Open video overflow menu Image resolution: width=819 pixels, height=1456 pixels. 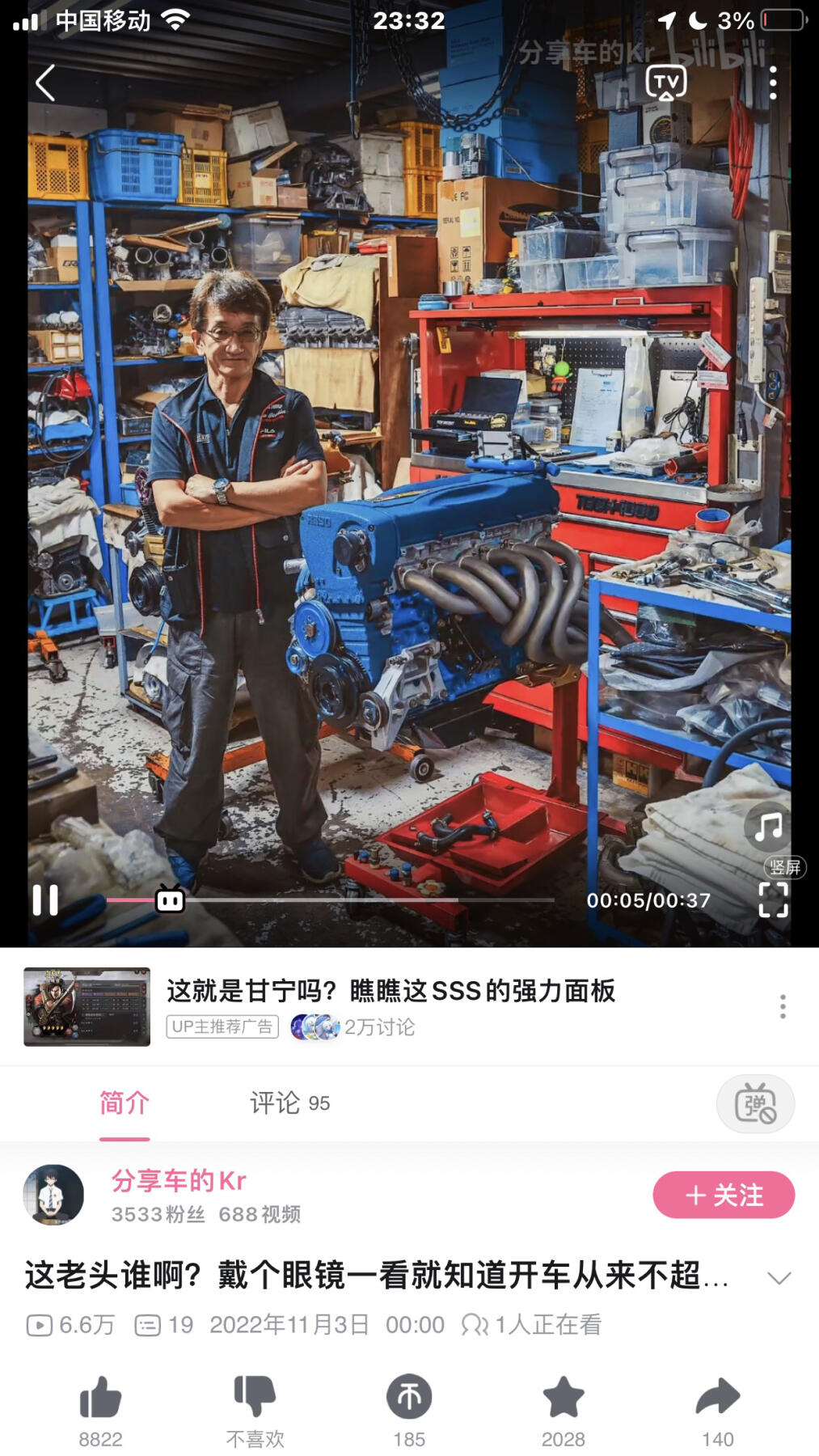[773, 83]
